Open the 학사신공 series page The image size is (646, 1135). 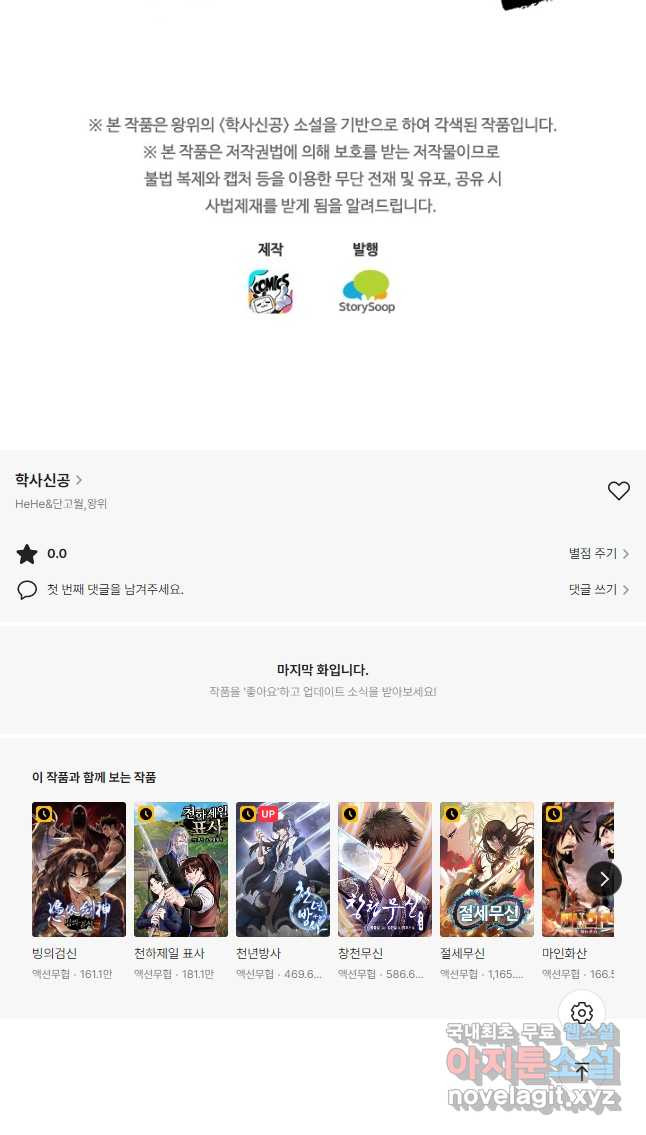[x=48, y=480]
